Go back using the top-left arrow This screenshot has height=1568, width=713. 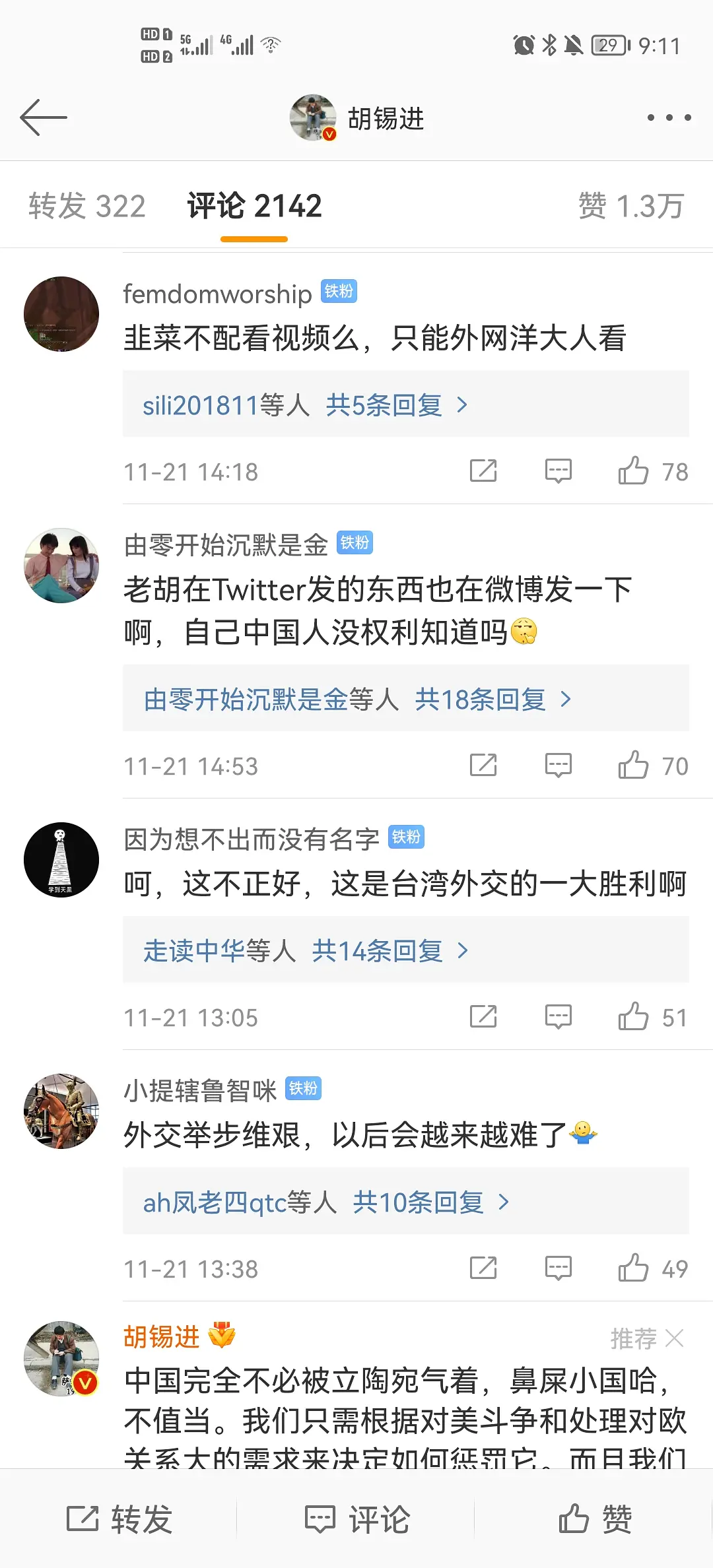(x=44, y=117)
